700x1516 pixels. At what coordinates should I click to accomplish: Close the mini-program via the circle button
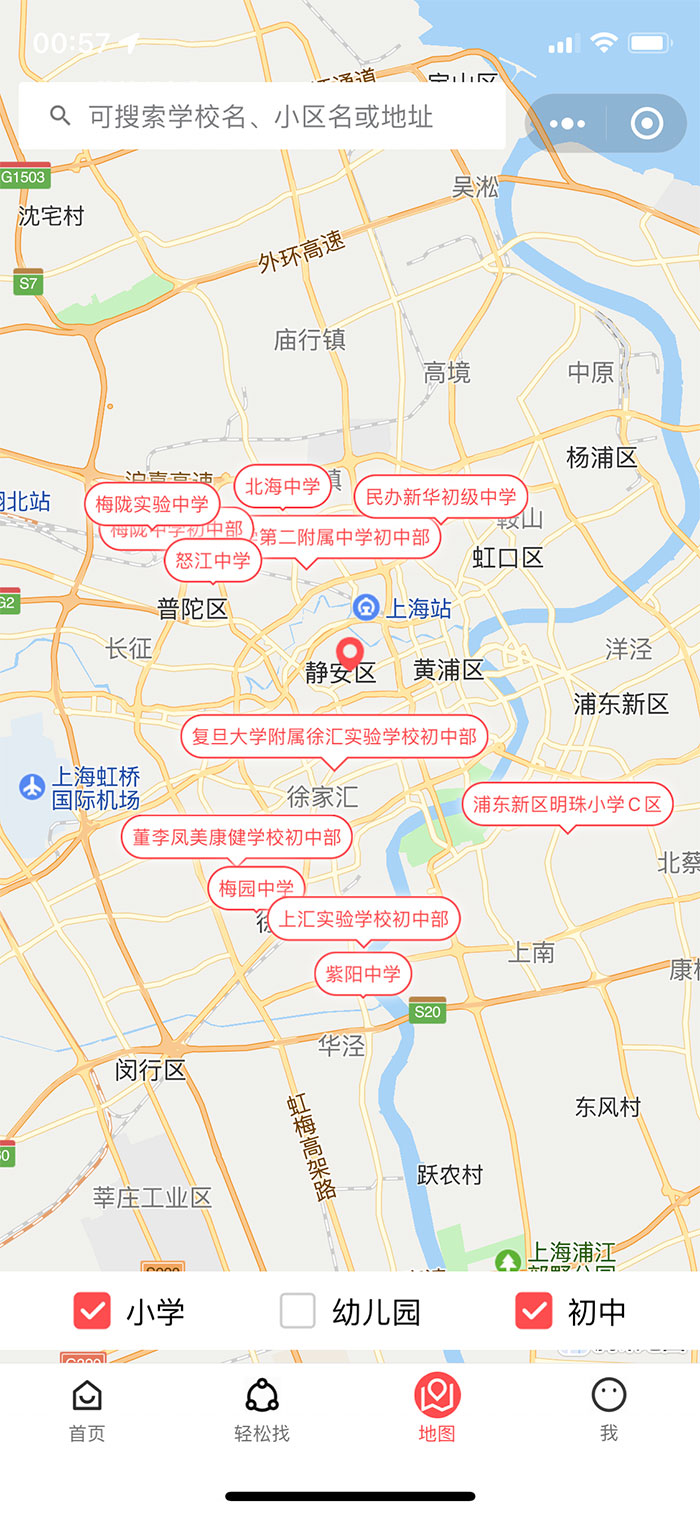coord(647,124)
